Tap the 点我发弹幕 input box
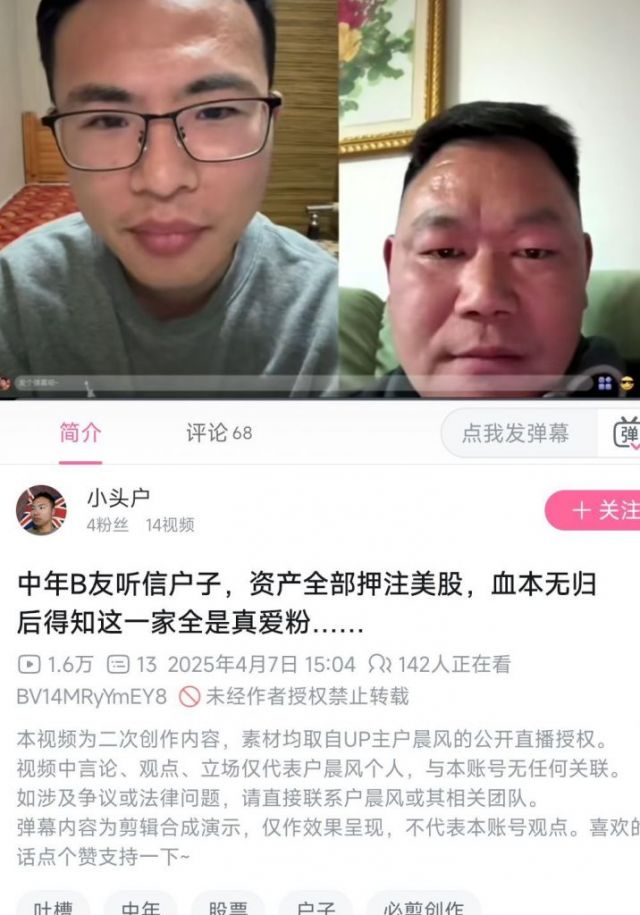 (516, 433)
